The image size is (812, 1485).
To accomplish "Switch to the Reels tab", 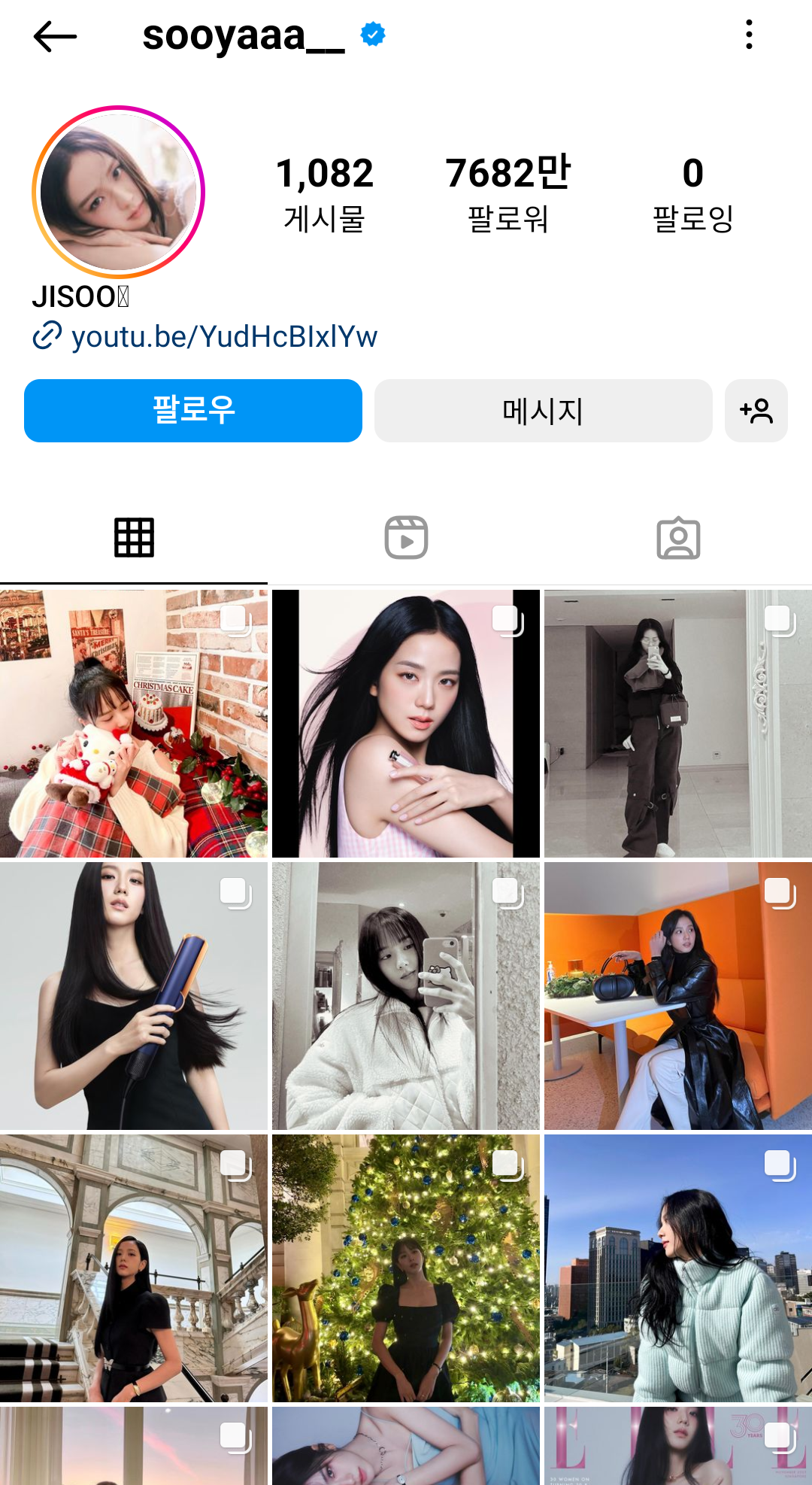I will (x=406, y=538).
